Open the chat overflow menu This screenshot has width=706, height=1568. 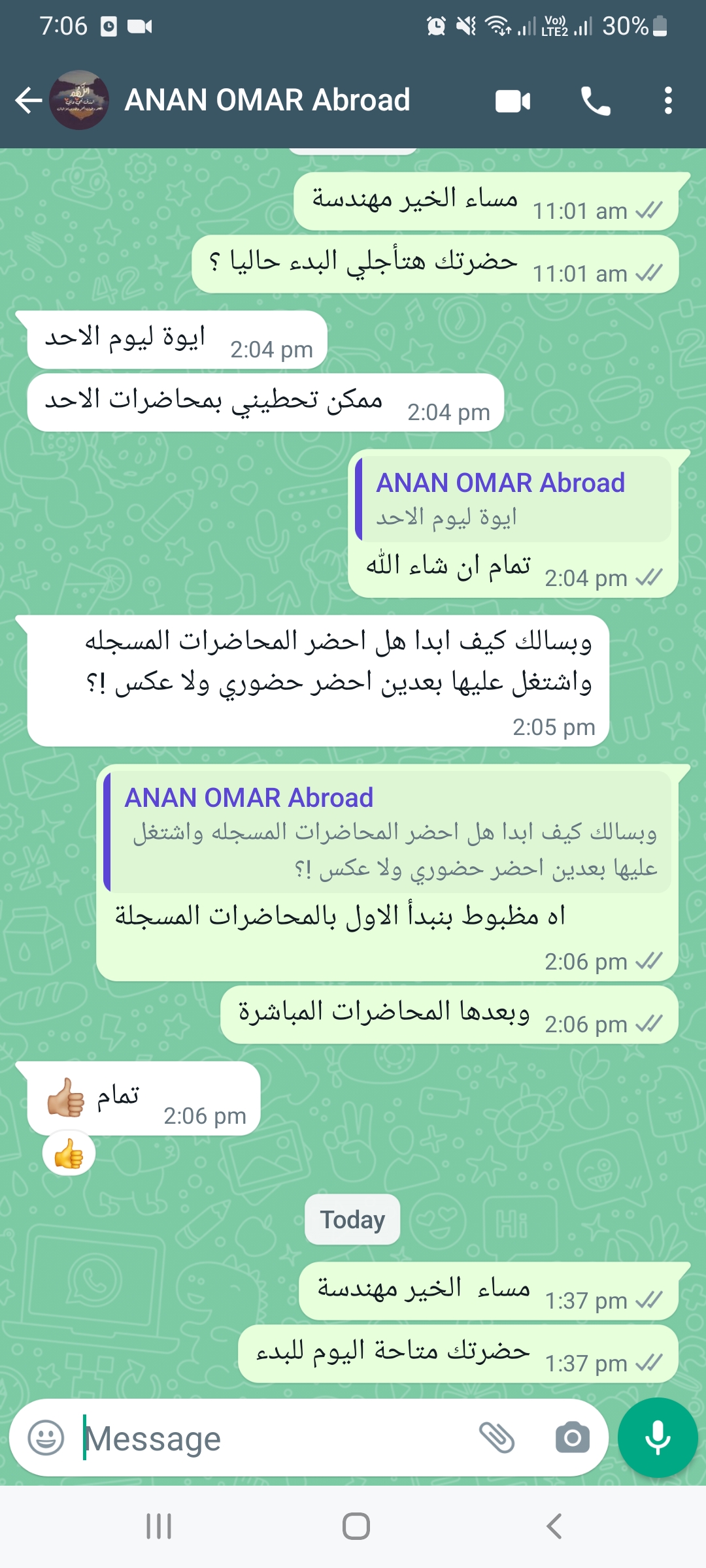pyautogui.click(x=667, y=101)
